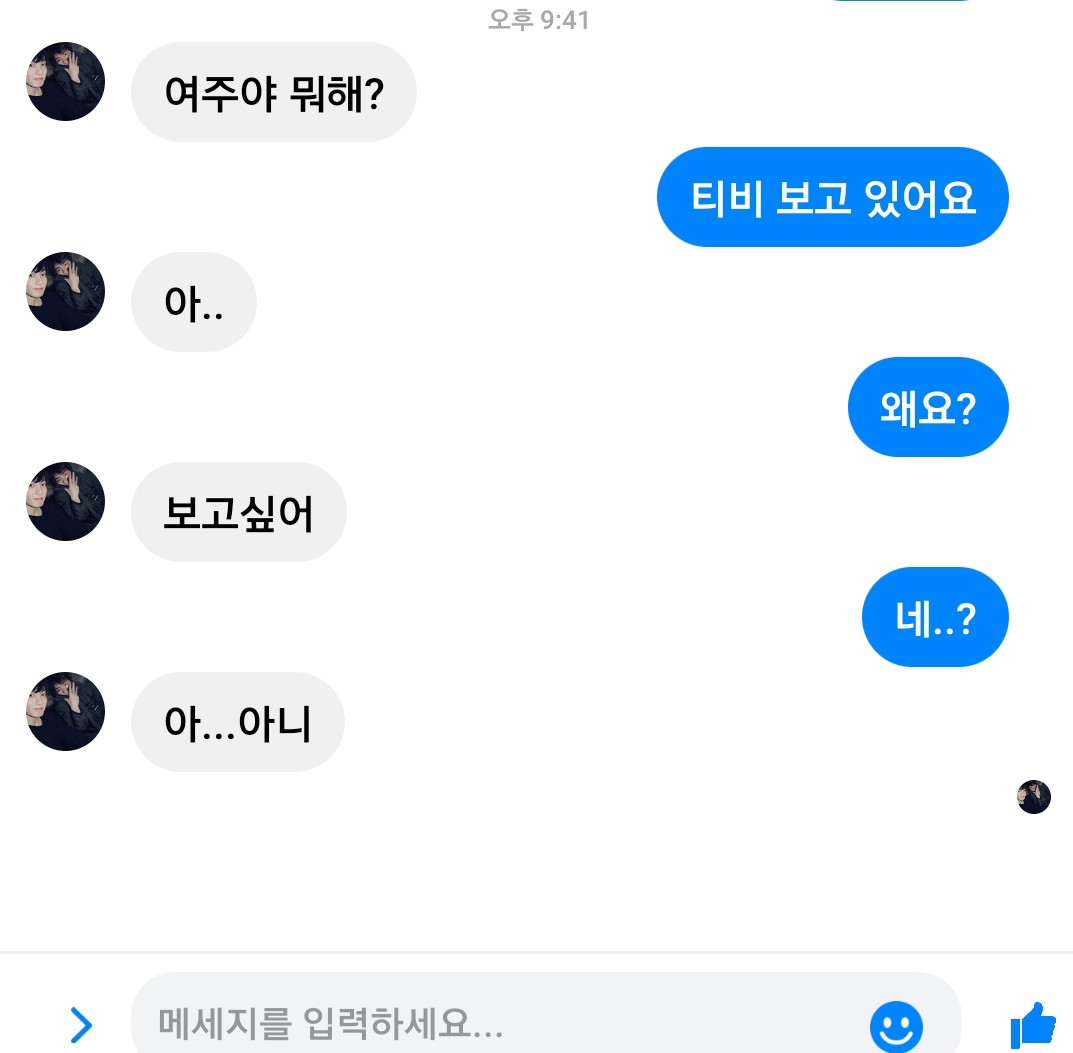Send a thumbs-up like
This screenshot has height=1053, width=1073.
pos(1033,1025)
